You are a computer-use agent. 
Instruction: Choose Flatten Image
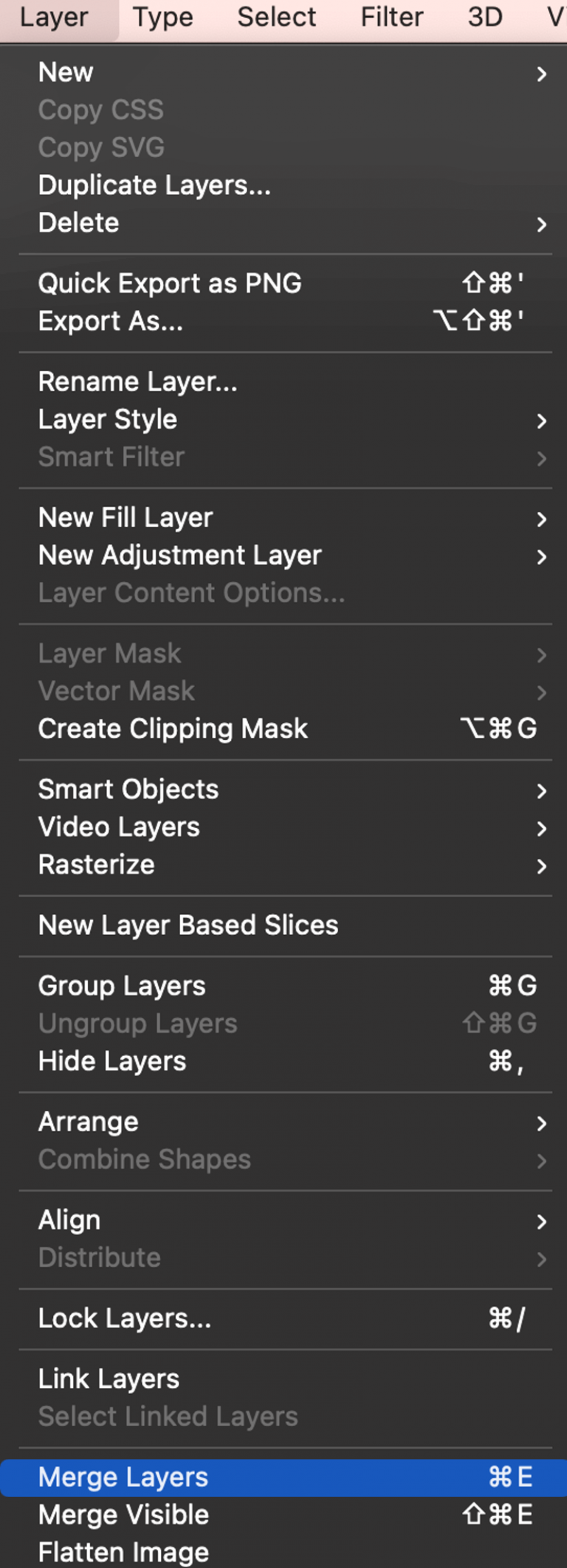point(123,1551)
